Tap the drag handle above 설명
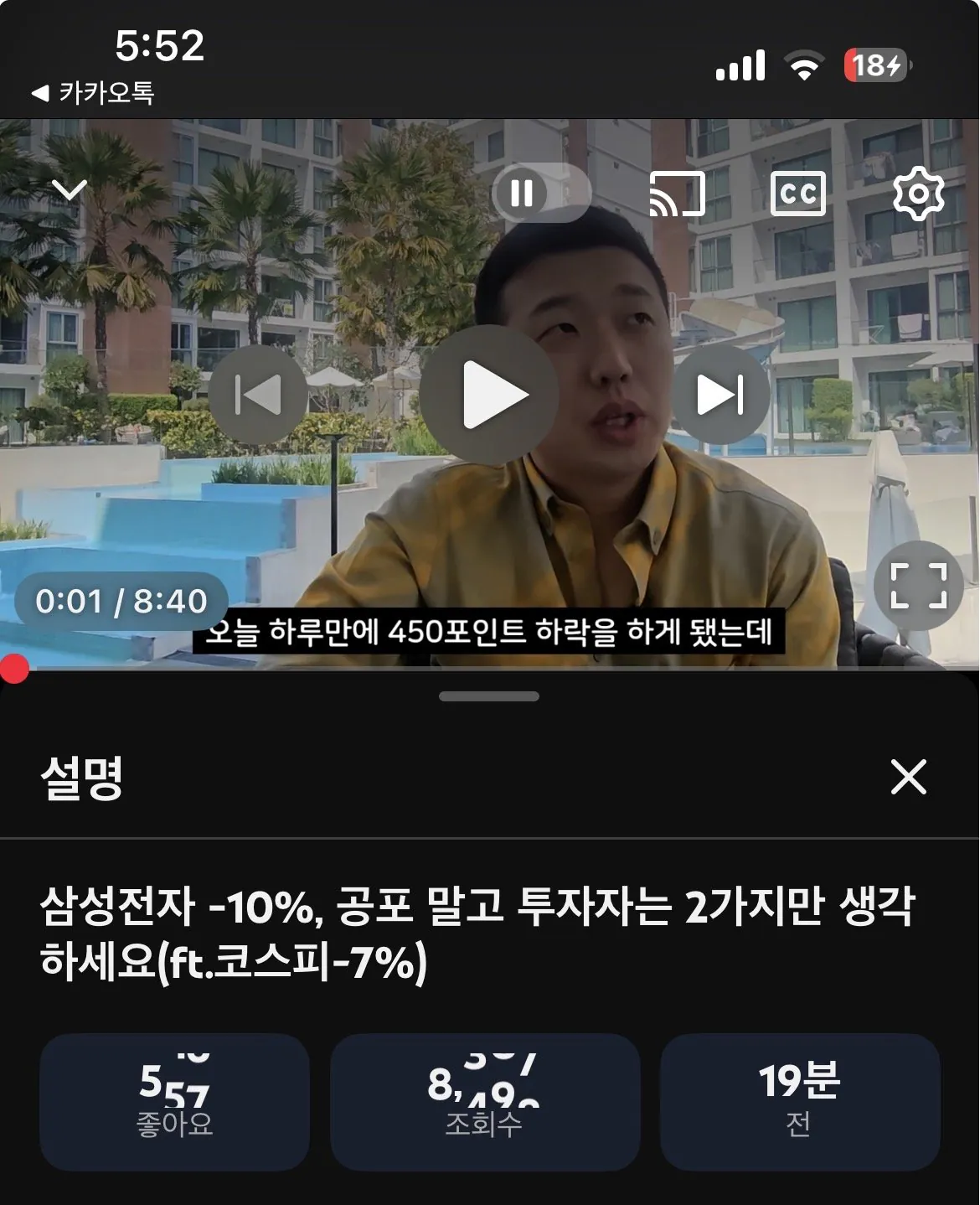Screen dimensions: 980x1205 point(489,696)
